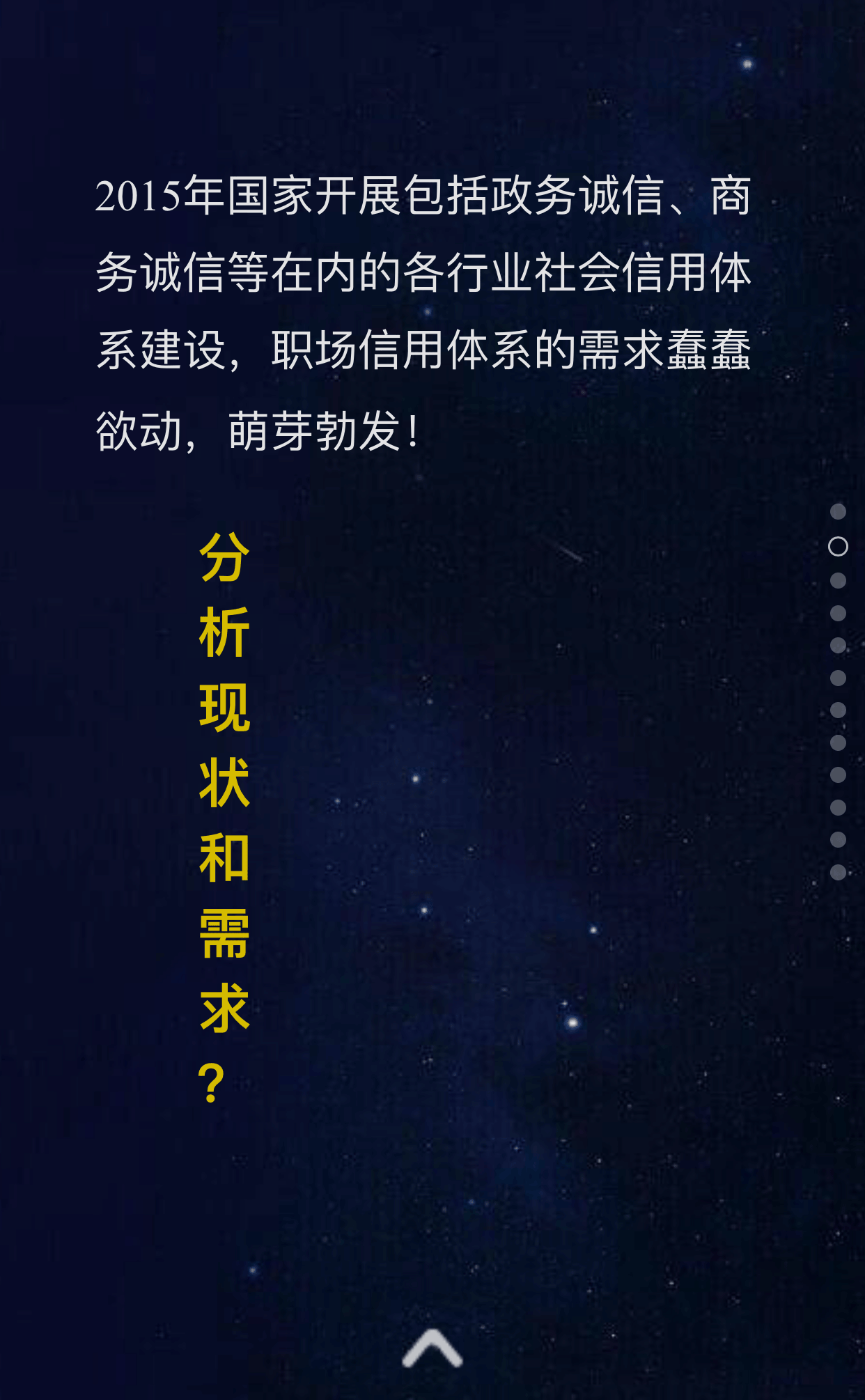Select the third page indicator dot
Image resolution: width=865 pixels, height=1400 pixels.
(x=838, y=580)
